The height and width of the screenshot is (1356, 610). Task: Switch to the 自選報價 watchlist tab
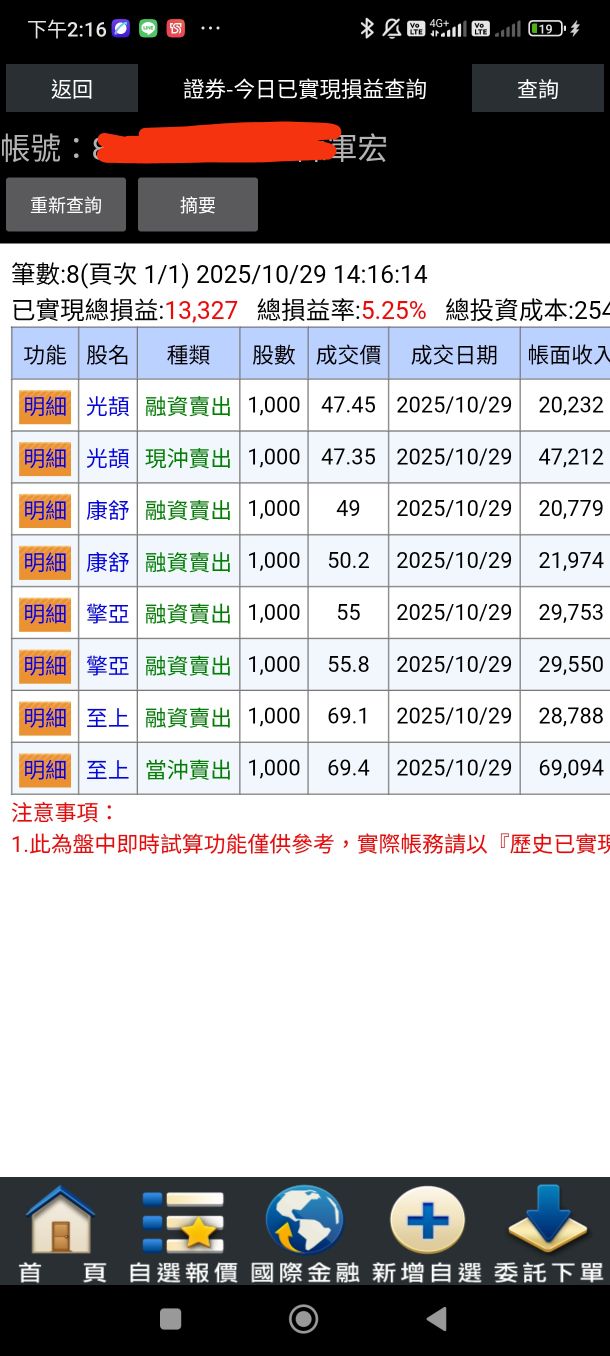(x=183, y=1233)
